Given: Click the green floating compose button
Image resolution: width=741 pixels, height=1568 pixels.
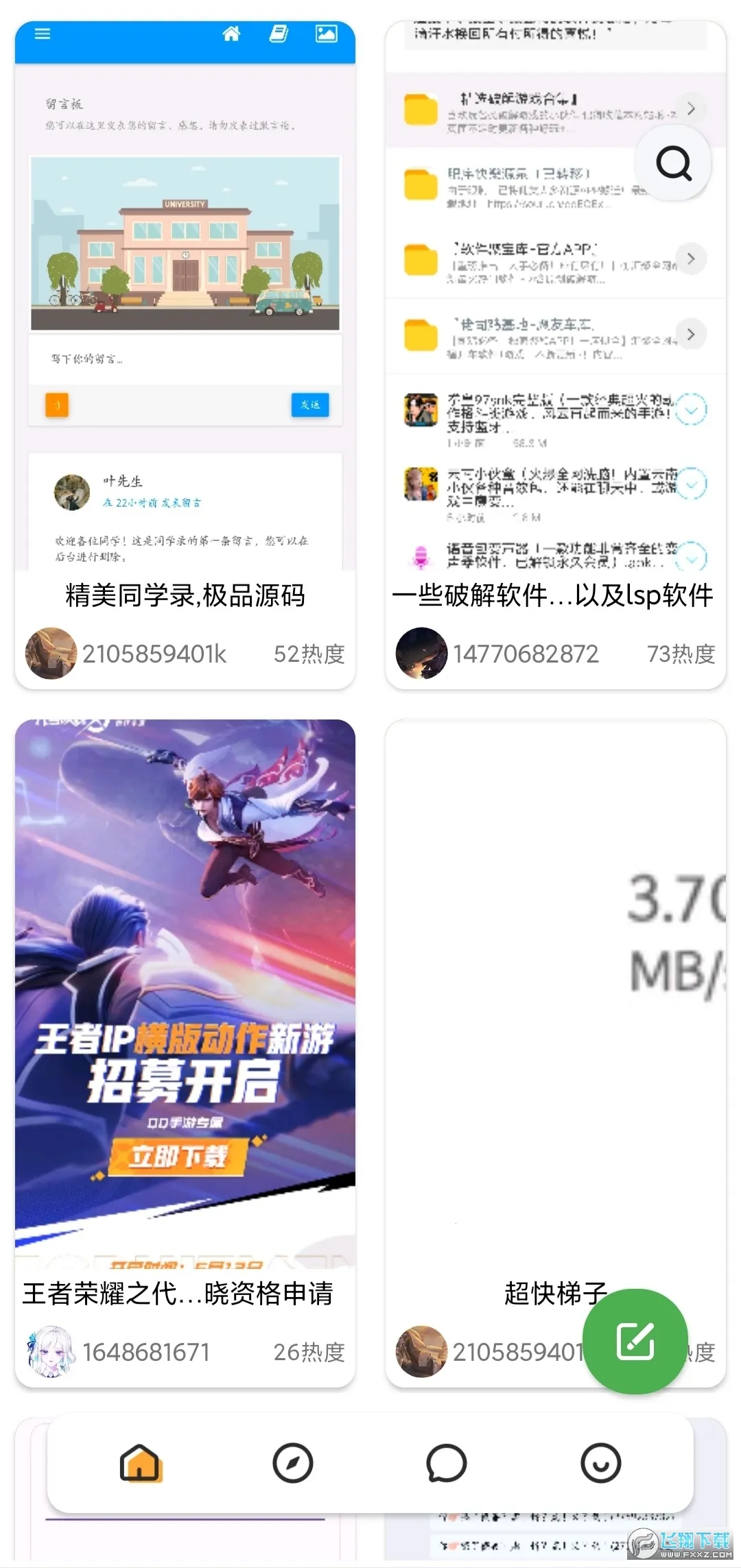Looking at the screenshot, I should click(x=635, y=1341).
